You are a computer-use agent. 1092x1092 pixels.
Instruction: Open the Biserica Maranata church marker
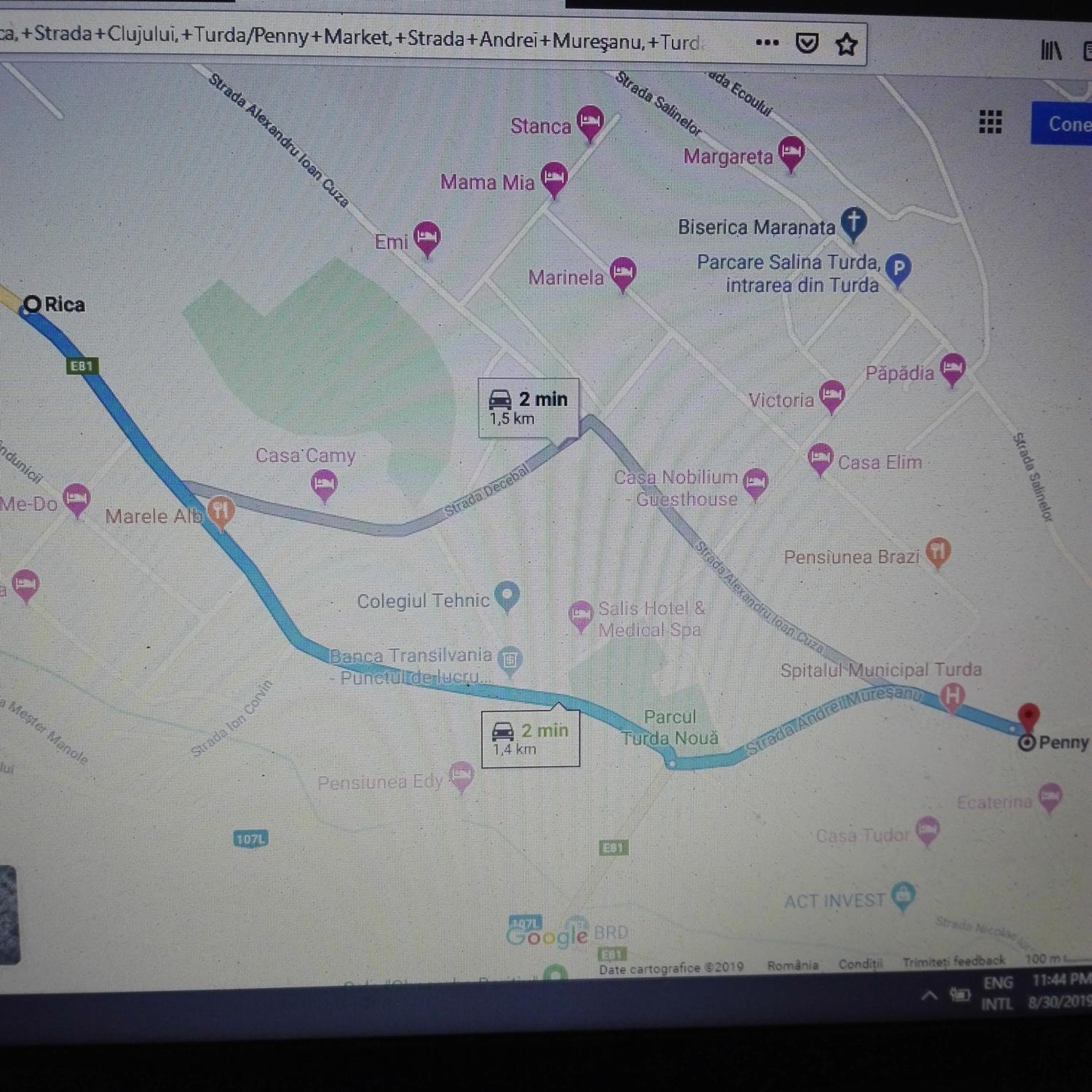854,222
